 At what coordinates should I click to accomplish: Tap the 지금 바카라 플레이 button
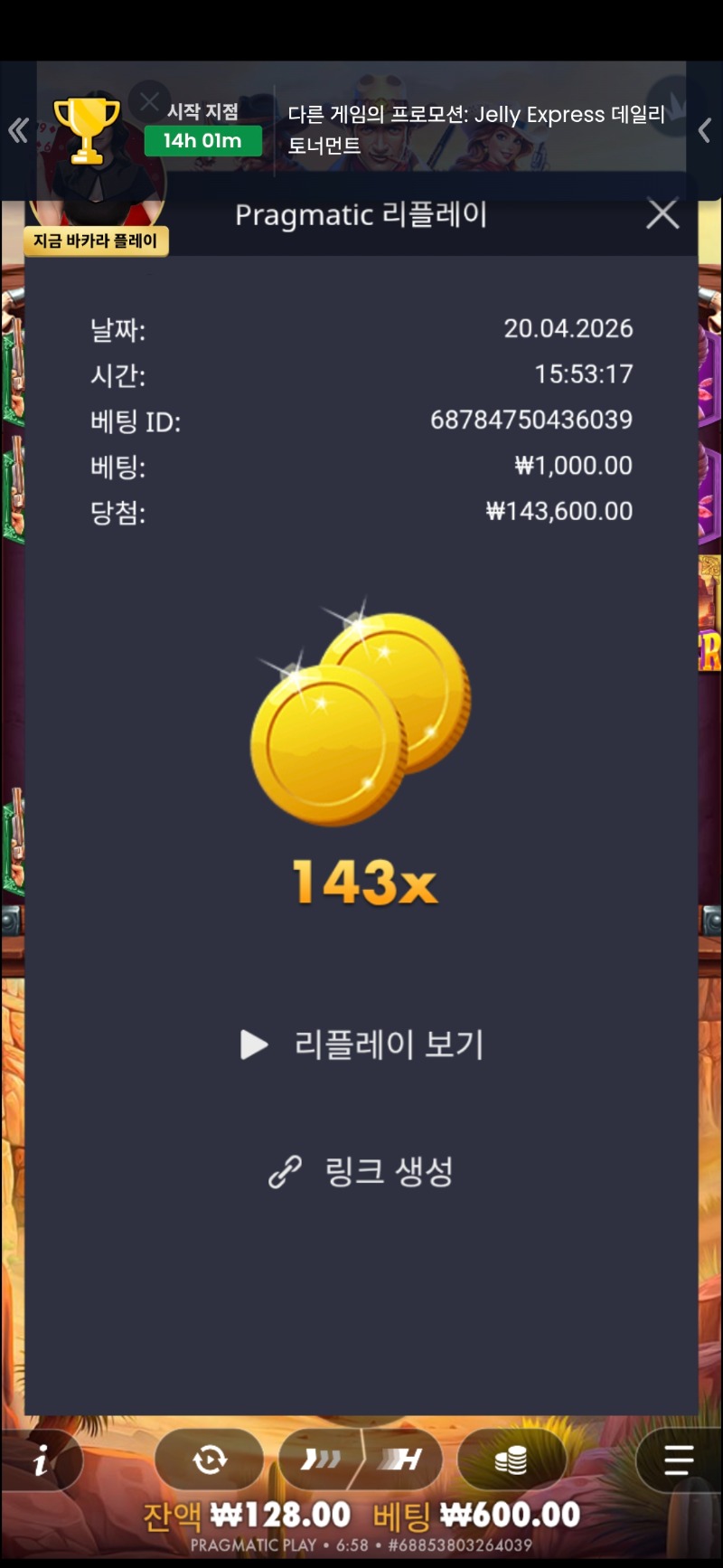point(96,241)
